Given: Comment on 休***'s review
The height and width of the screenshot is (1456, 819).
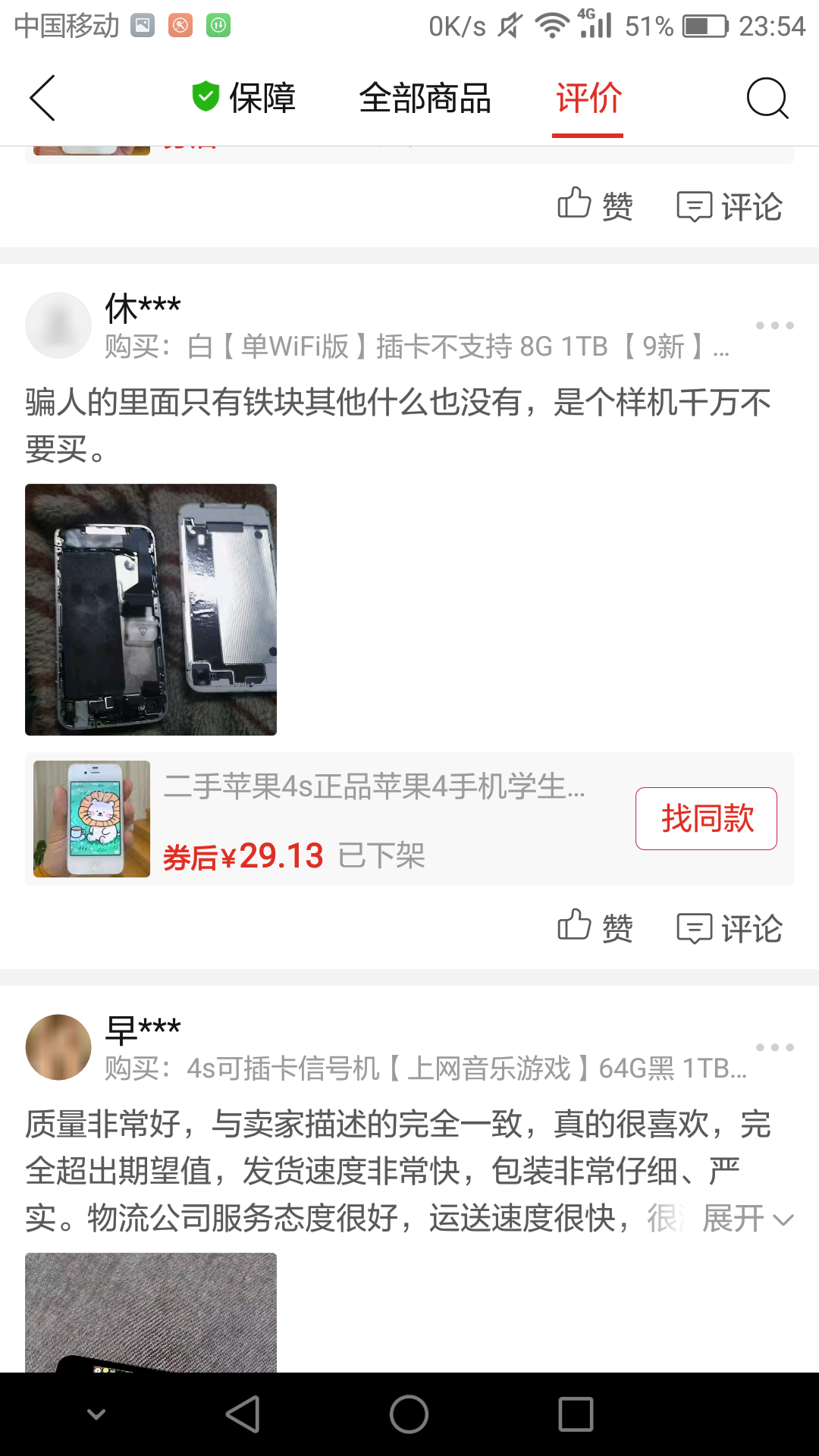Looking at the screenshot, I should pos(729,927).
